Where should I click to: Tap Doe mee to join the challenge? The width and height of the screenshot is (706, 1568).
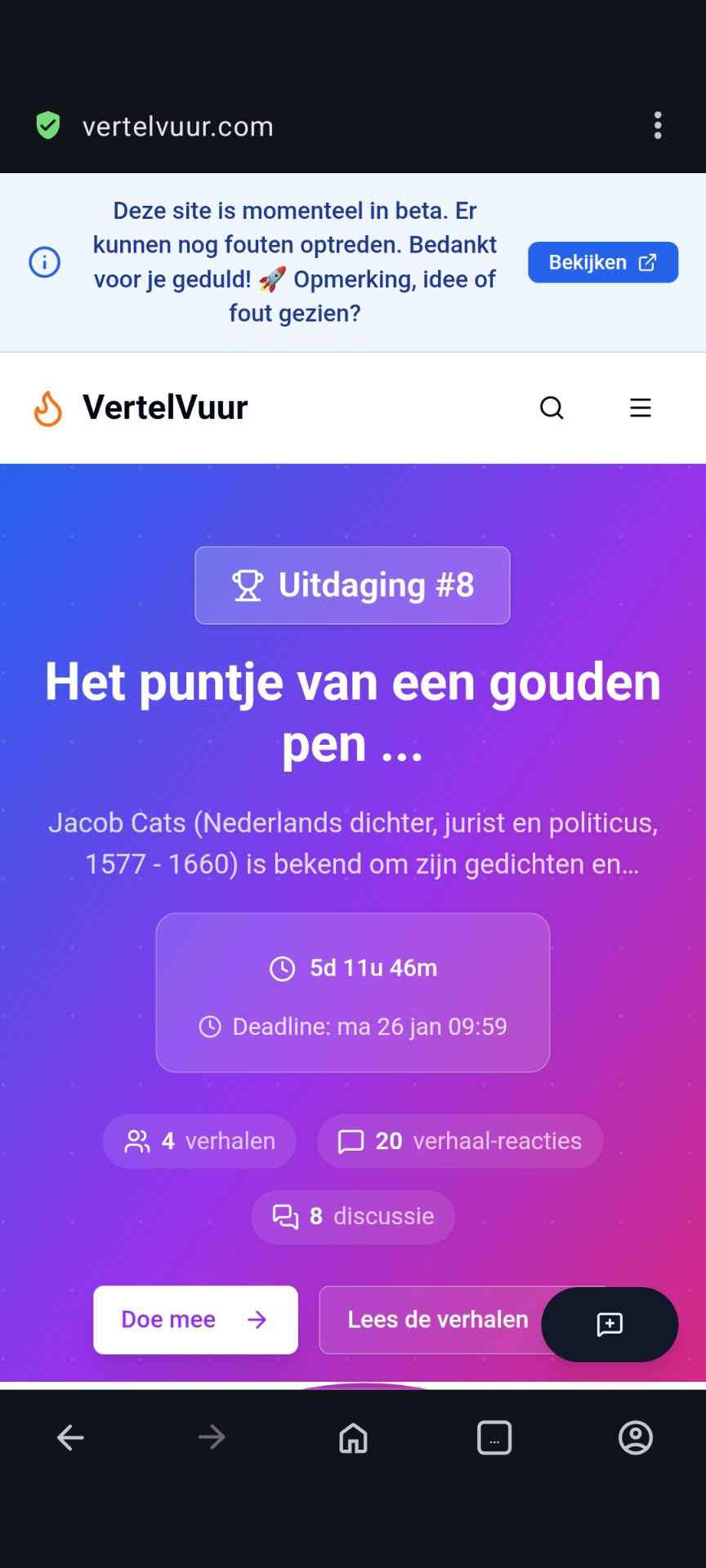point(195,1320)
